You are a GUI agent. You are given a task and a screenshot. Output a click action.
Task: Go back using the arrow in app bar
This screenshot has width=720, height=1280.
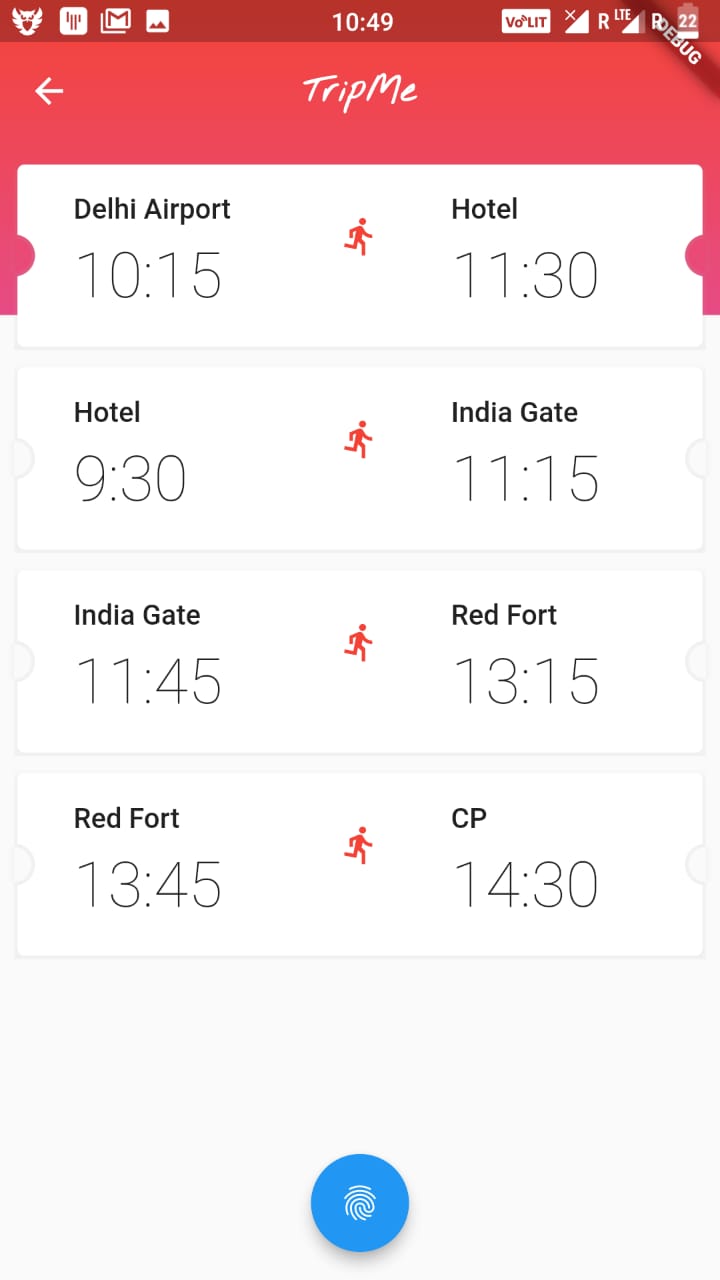pyautogui.click(x=49, y=91)
